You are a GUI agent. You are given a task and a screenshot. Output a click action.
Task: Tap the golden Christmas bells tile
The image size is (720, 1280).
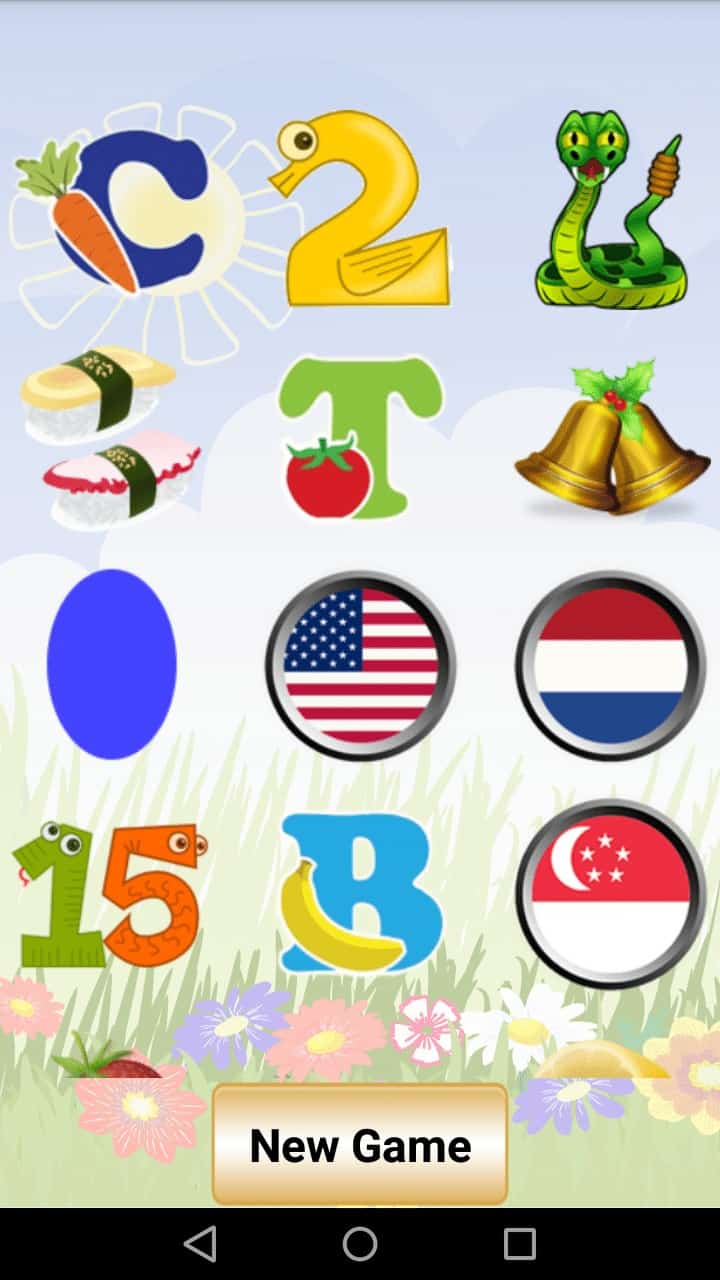coord(610,440)
